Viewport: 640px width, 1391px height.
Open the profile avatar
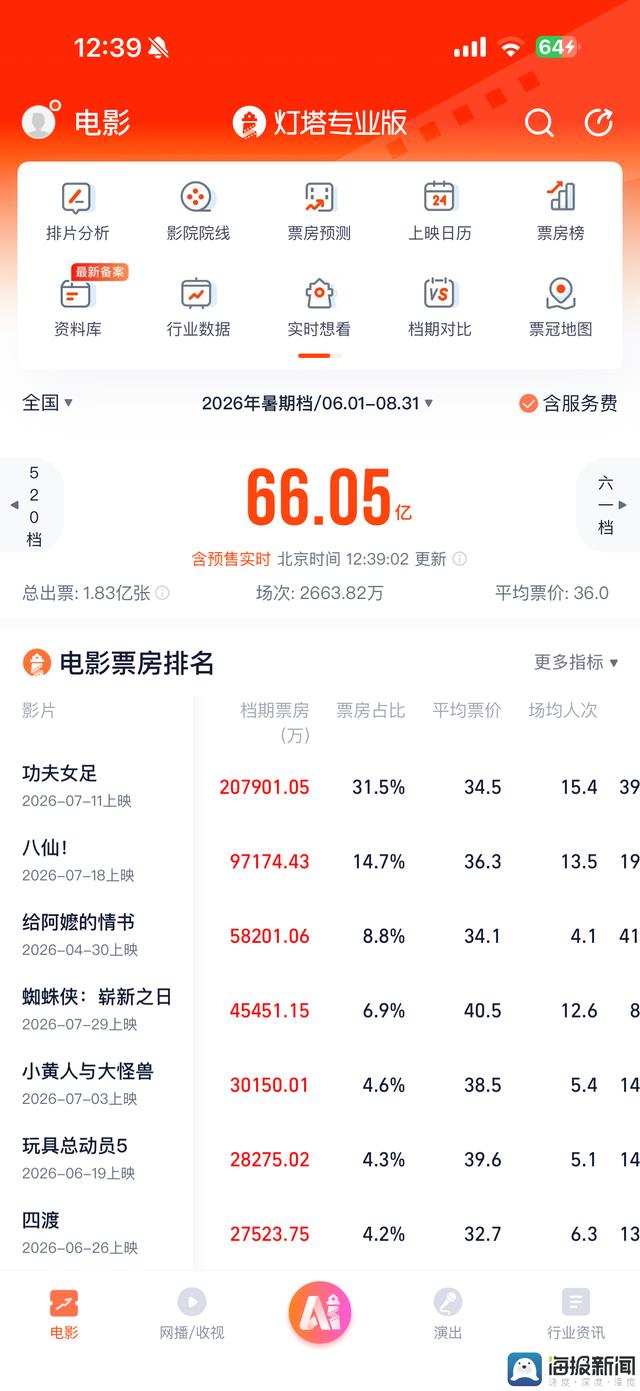39,122
